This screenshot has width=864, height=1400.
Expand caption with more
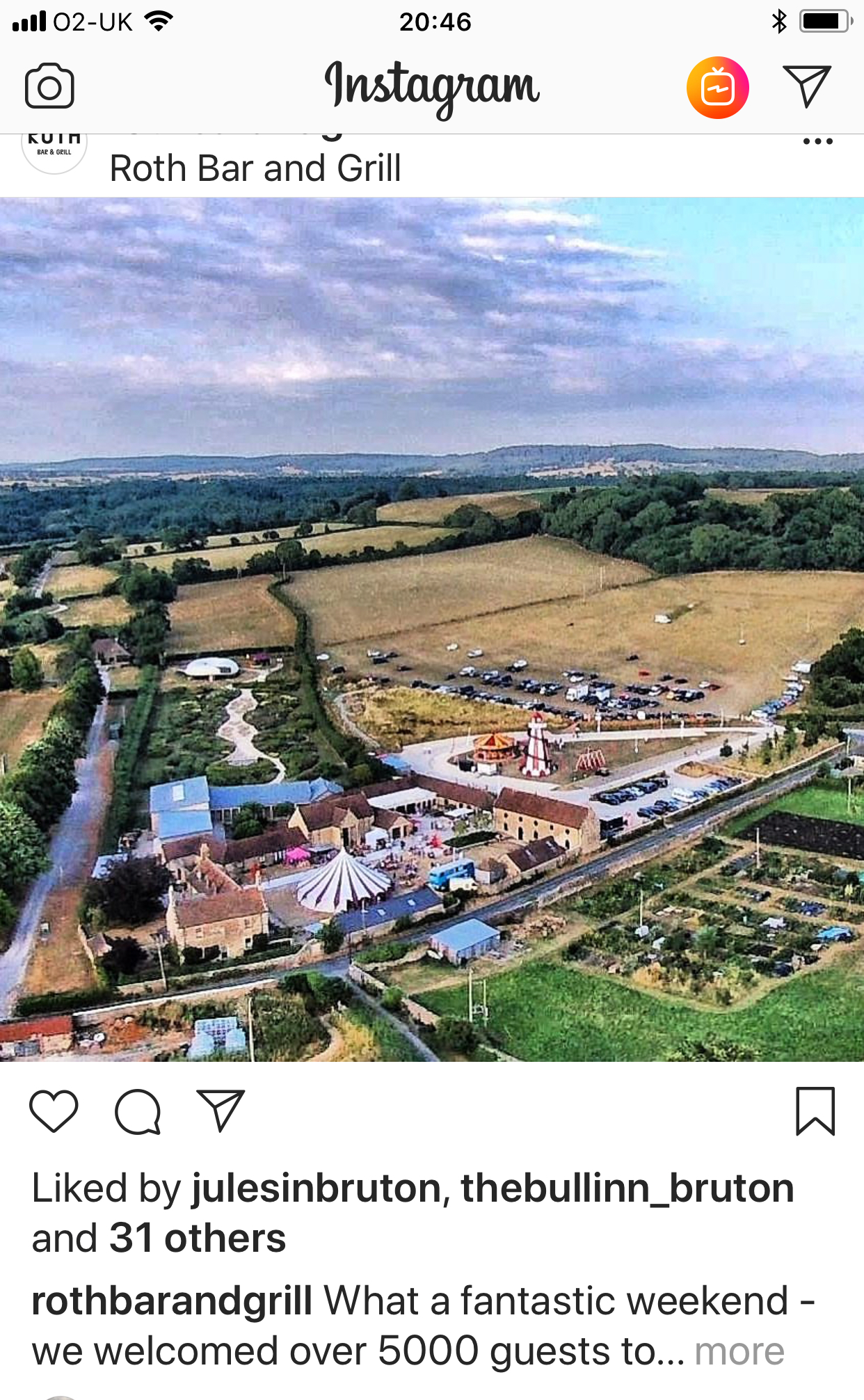tap(739, 1352)
